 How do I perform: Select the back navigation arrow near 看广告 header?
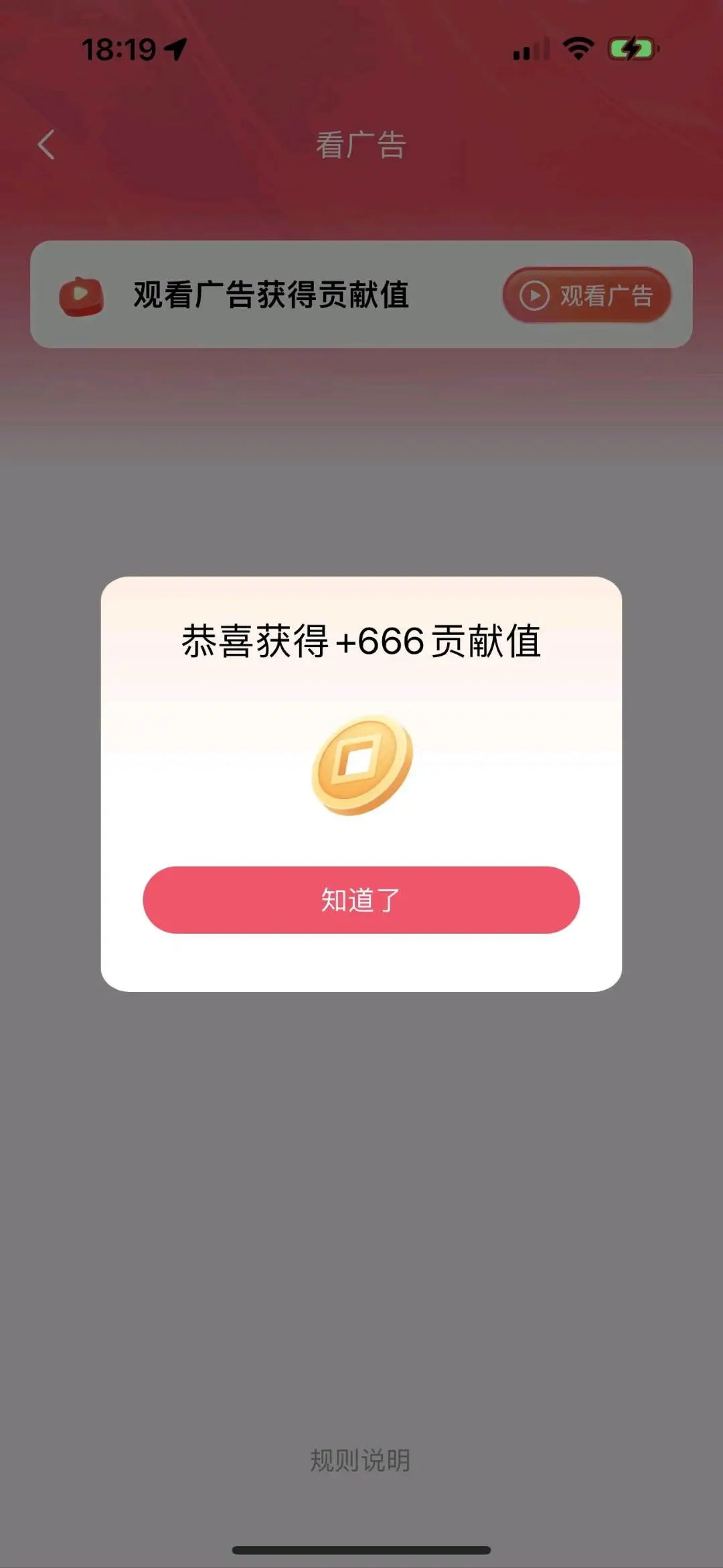pyautogui.click(x=47, y=145)
